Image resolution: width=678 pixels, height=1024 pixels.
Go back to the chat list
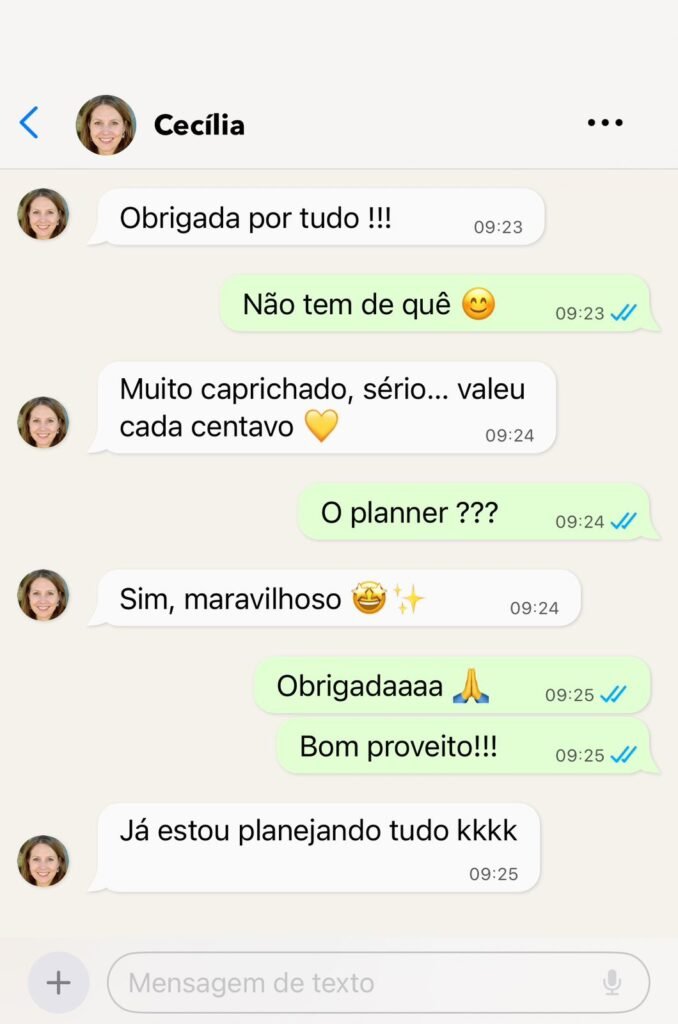(29, 123)
